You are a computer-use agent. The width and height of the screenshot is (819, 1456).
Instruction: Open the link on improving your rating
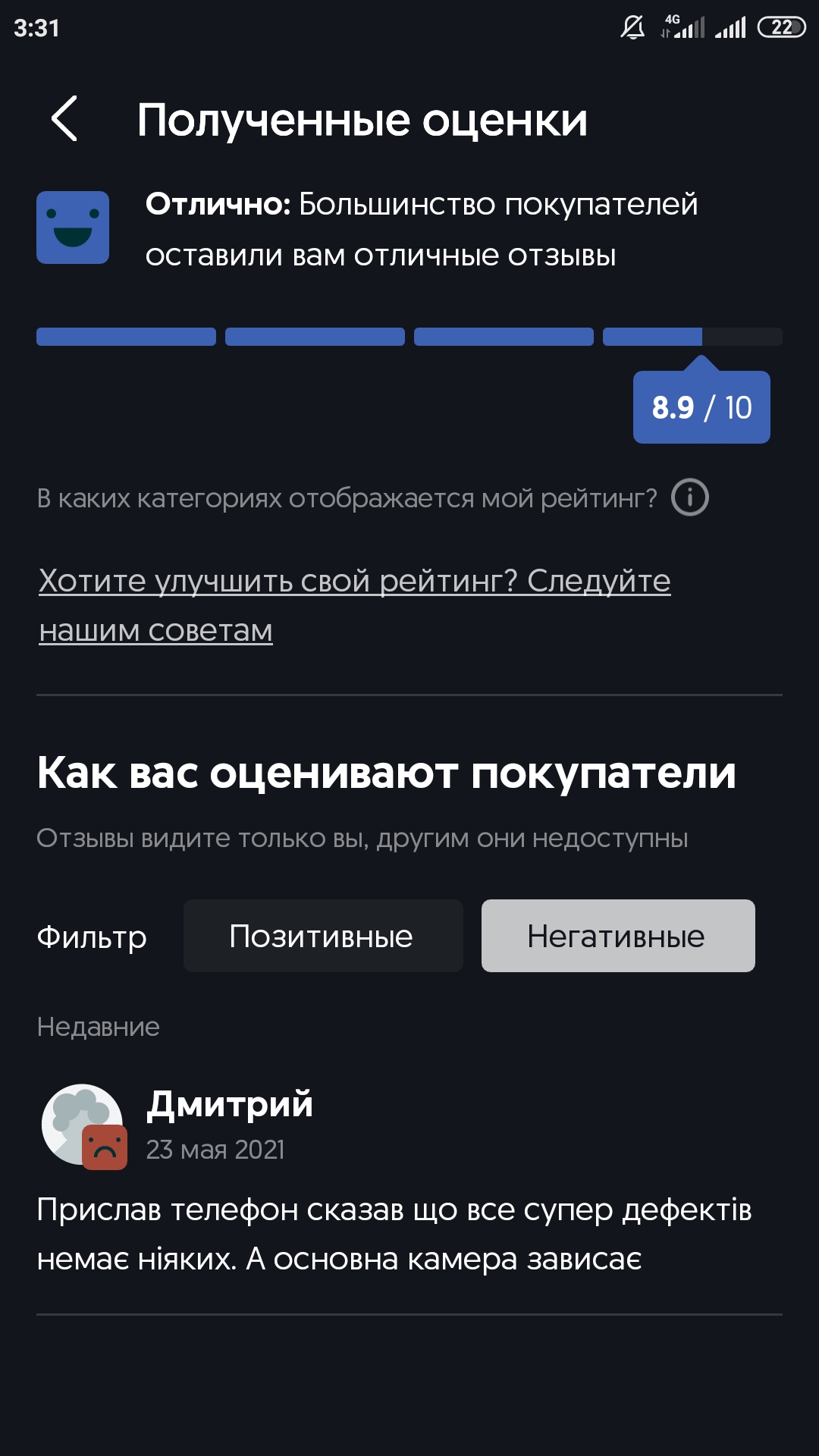click(355, 605)
